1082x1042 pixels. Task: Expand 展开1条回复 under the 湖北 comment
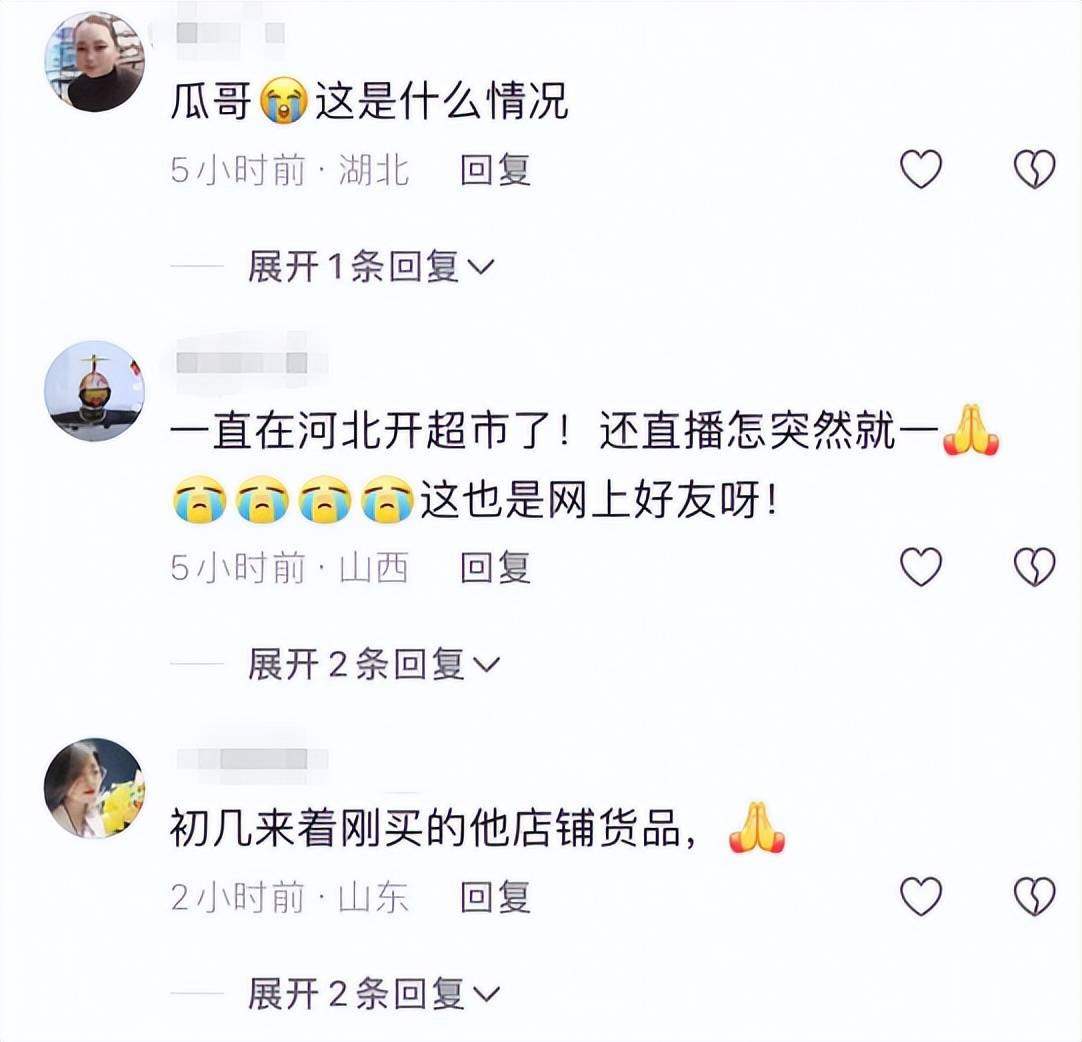tap(371, 267)
